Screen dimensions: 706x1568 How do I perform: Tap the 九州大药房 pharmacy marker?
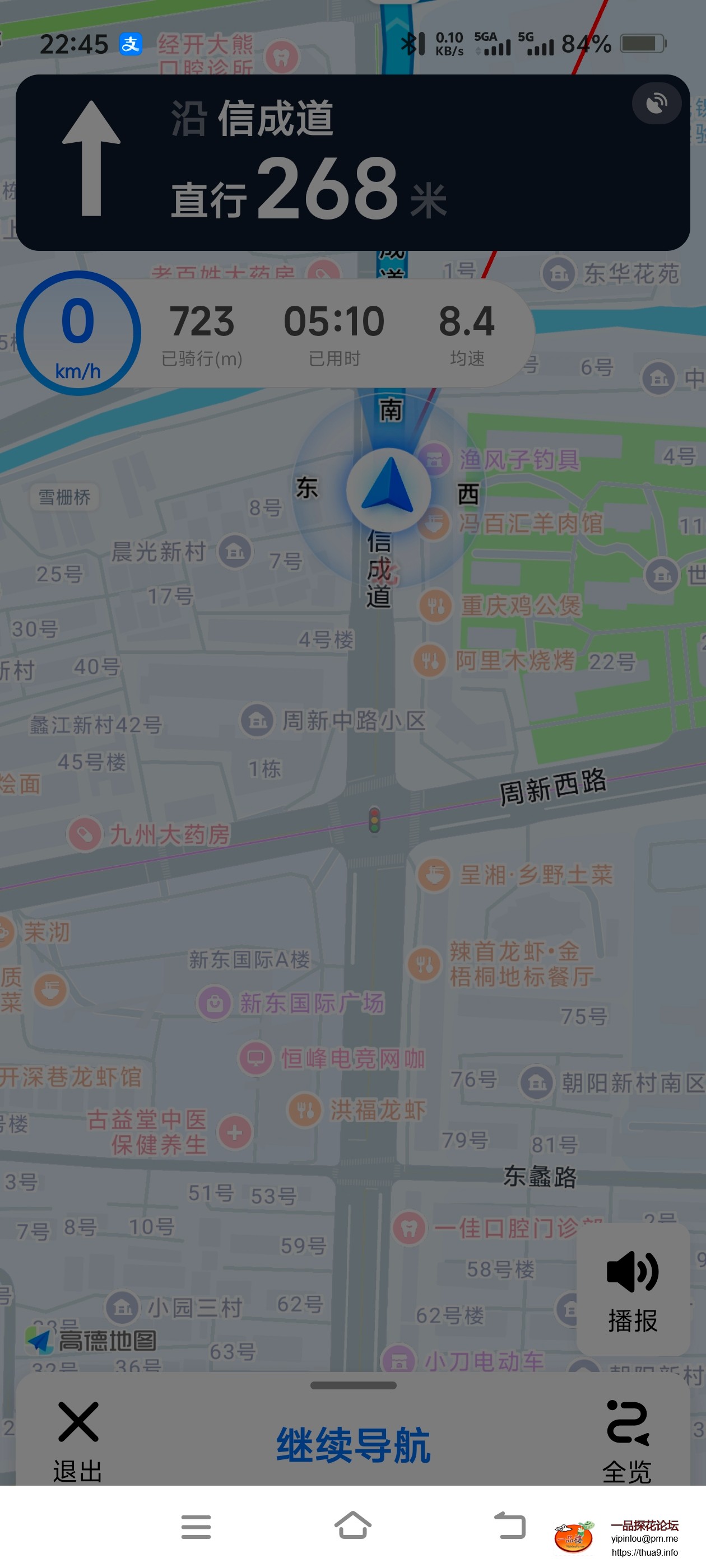tap(85, 834)
